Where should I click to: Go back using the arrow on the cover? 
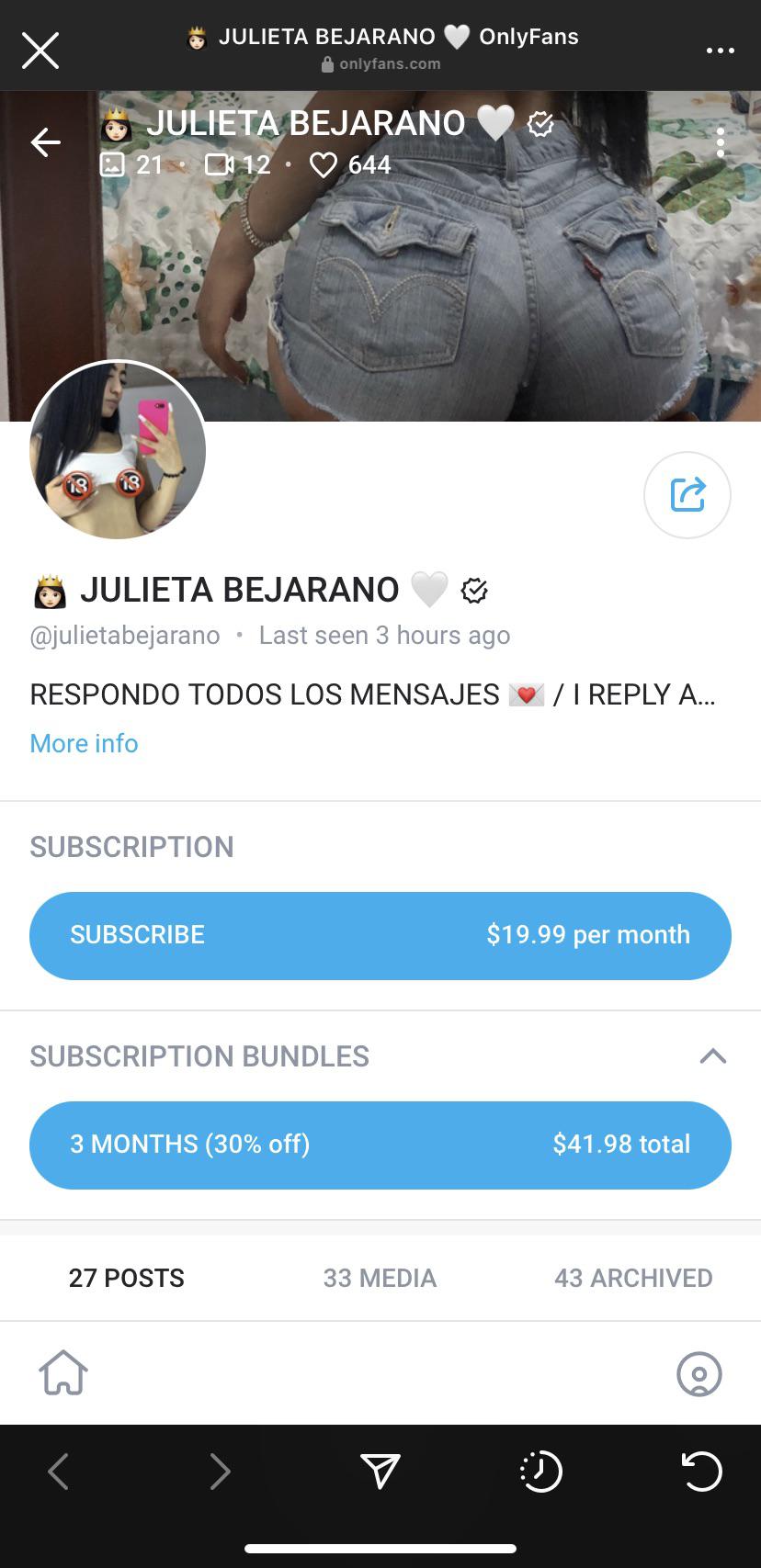pyautogui.click(x=44, y=141)
